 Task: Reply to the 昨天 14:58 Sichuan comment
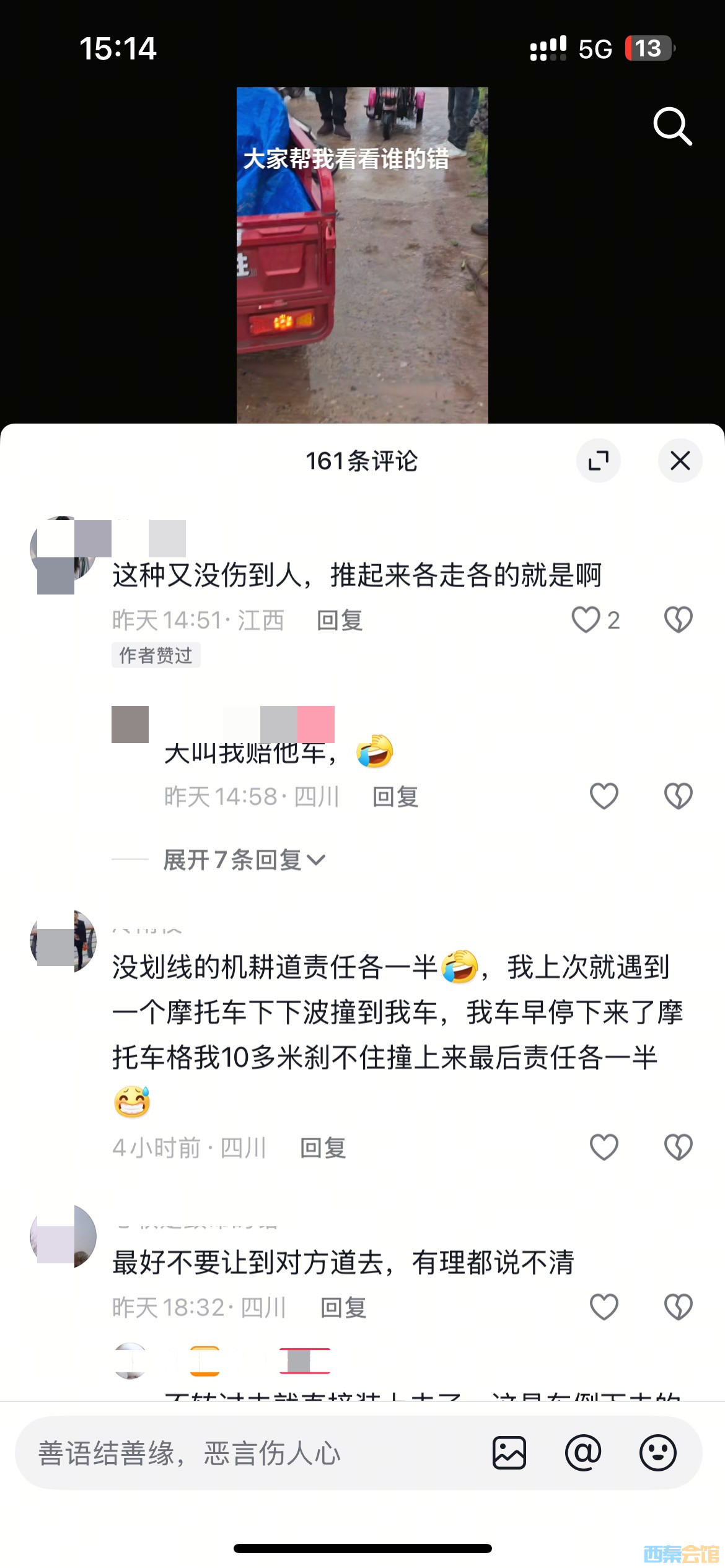[395, 797]
